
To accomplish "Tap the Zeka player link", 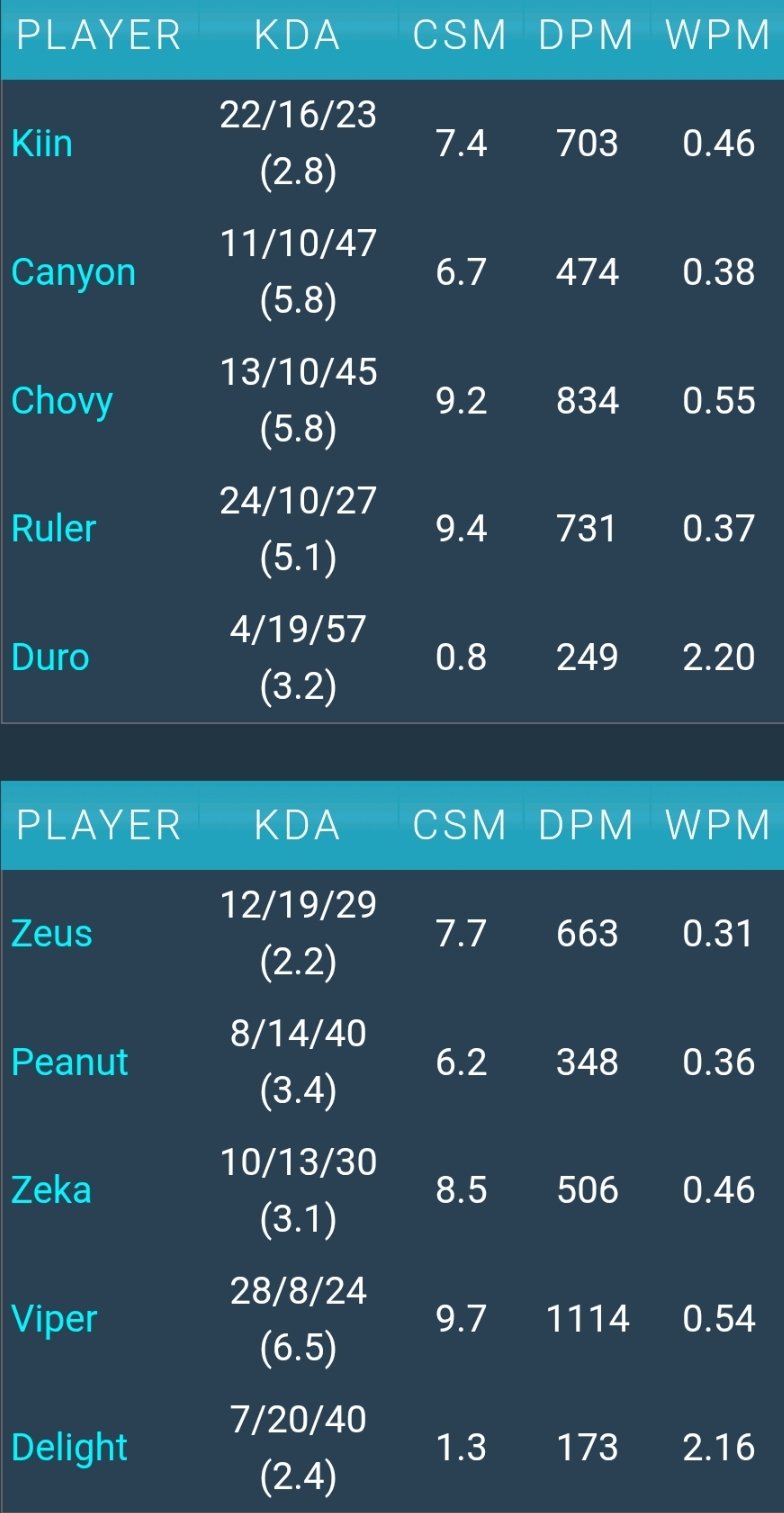I will 51,1190.
